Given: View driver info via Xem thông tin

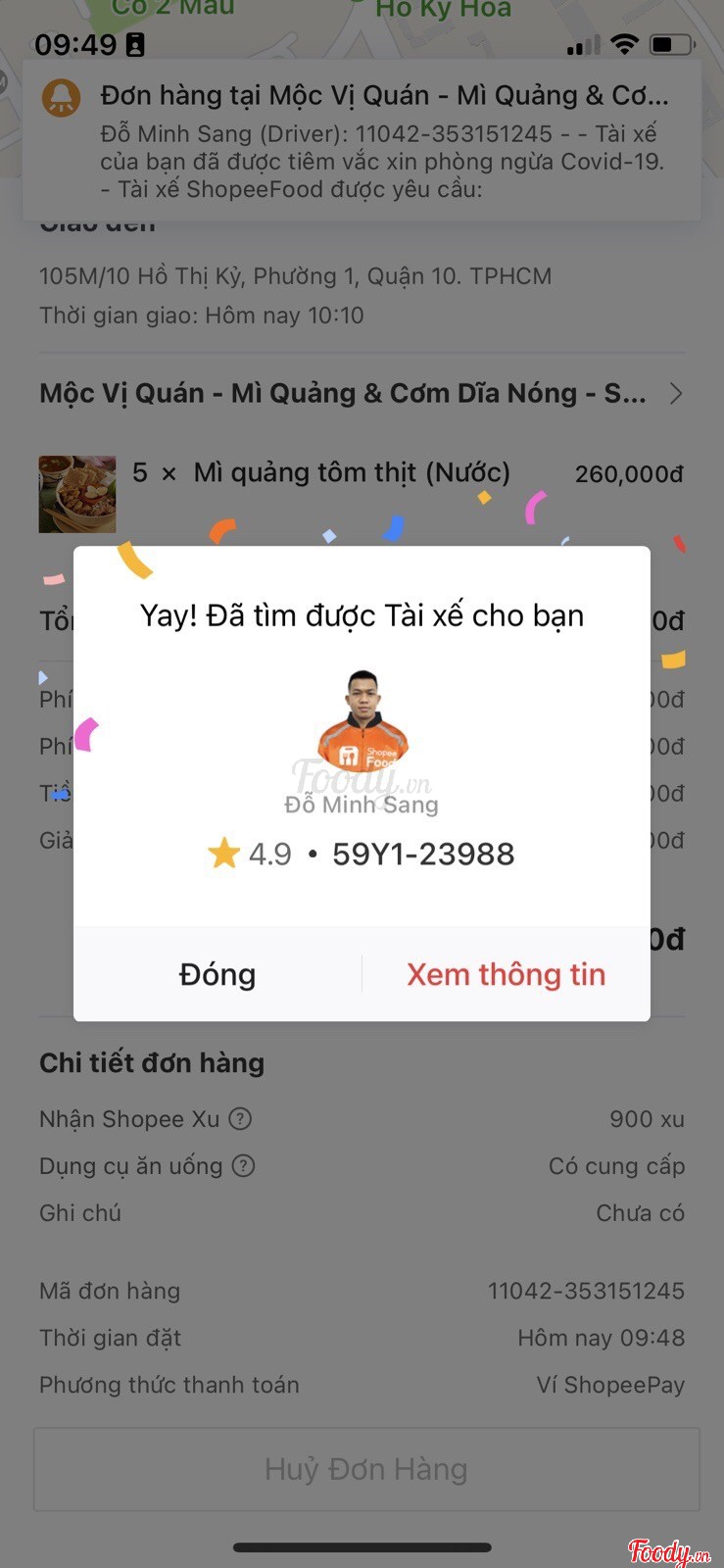Looking at the screenshot, I should coord(506,974).
